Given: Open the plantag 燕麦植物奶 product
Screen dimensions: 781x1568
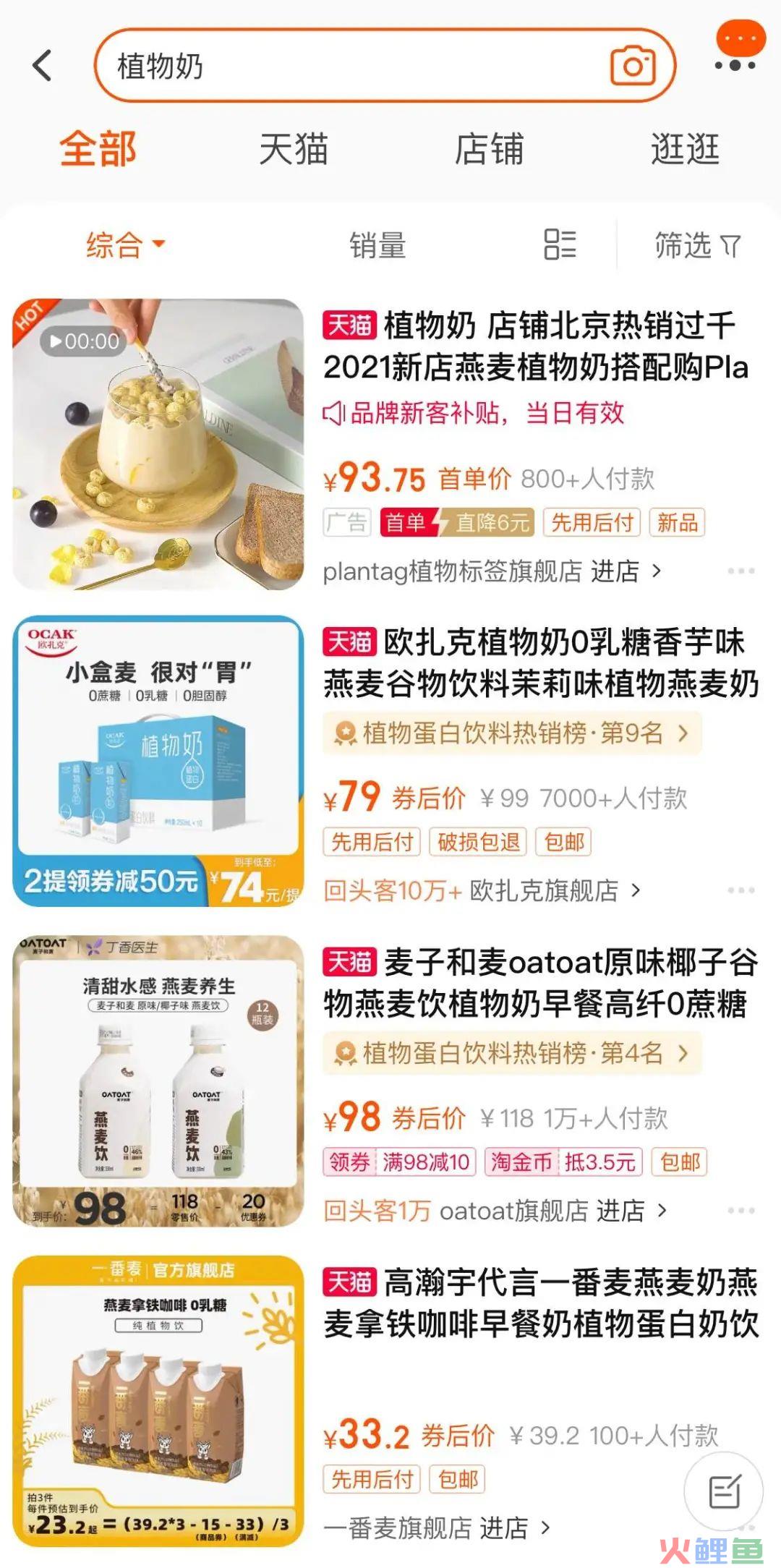Looking at the screenshot, I should [535, 346].
